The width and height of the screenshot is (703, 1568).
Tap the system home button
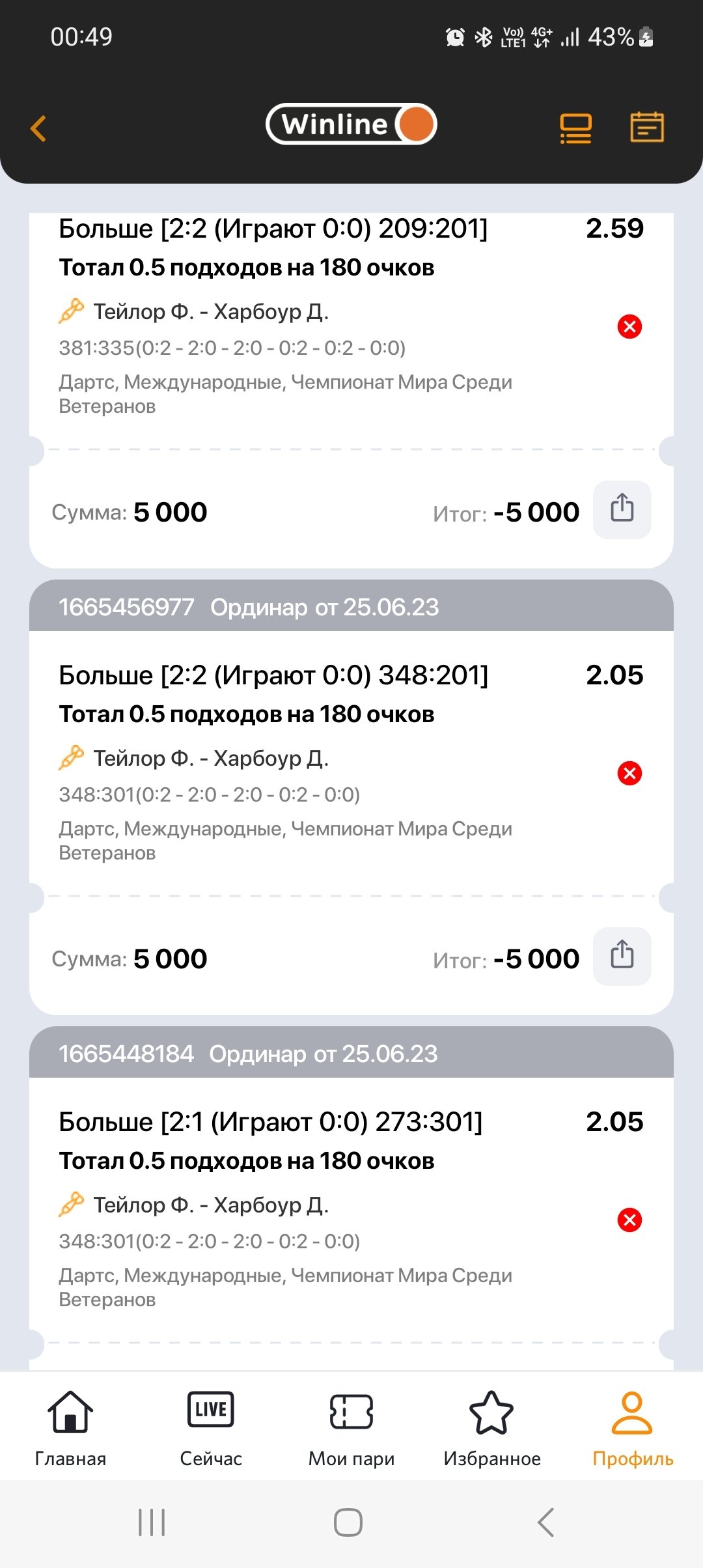[348, 1522]
